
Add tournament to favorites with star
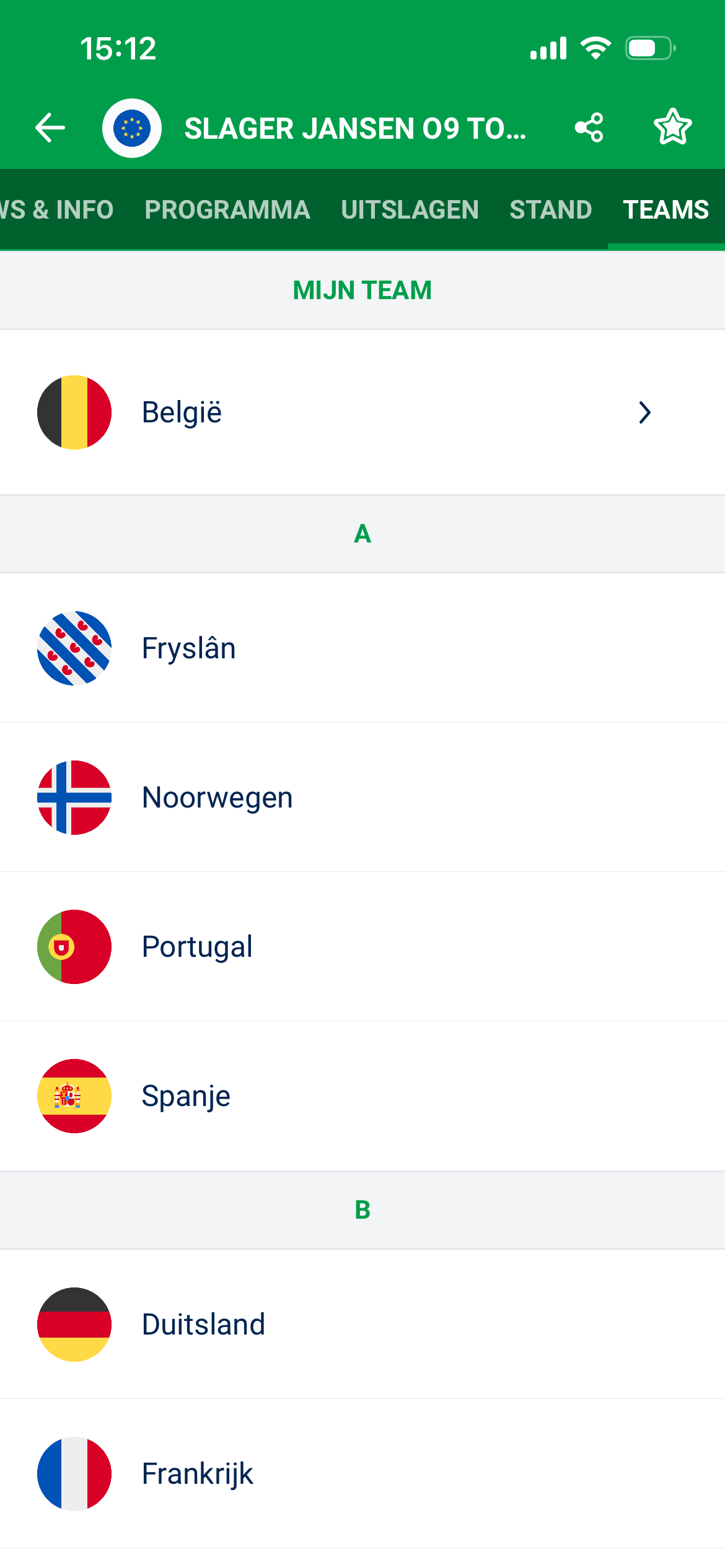[x=673, y=128]
